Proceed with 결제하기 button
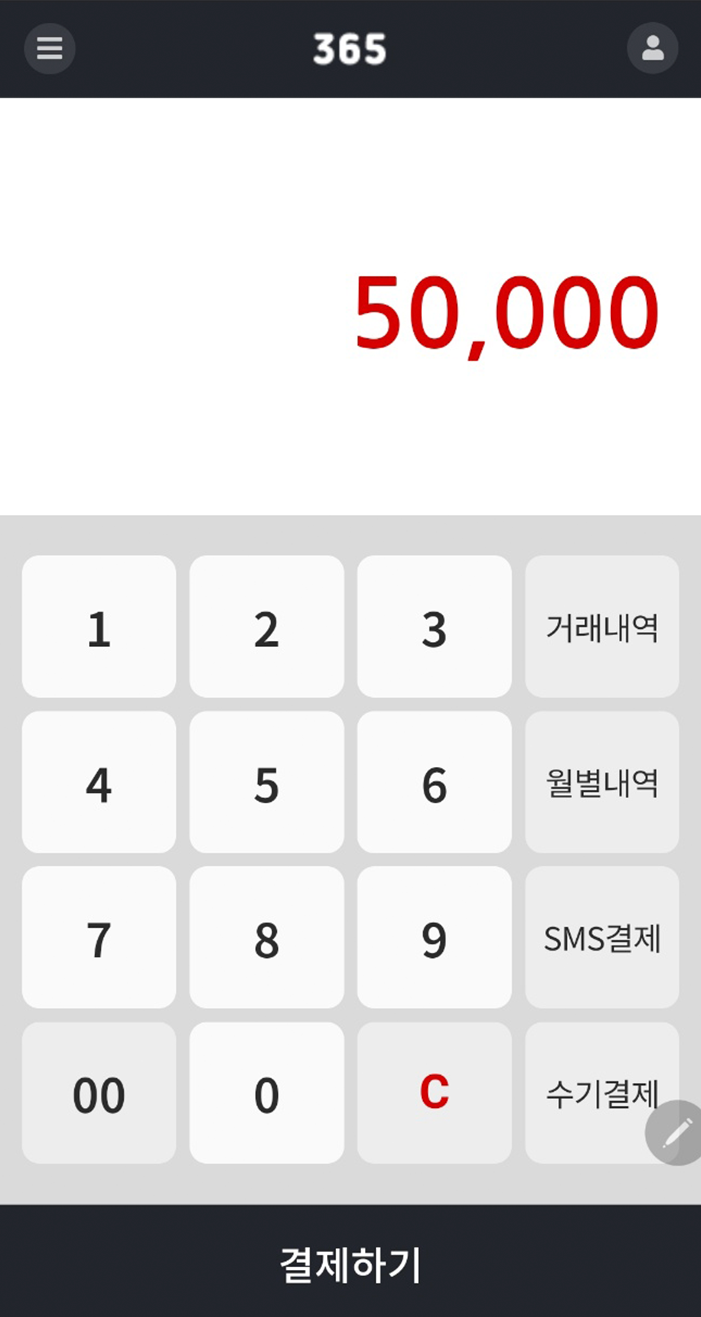Image resolution: width=701 pixels, height=1317 pixels. pos(350,1261)
